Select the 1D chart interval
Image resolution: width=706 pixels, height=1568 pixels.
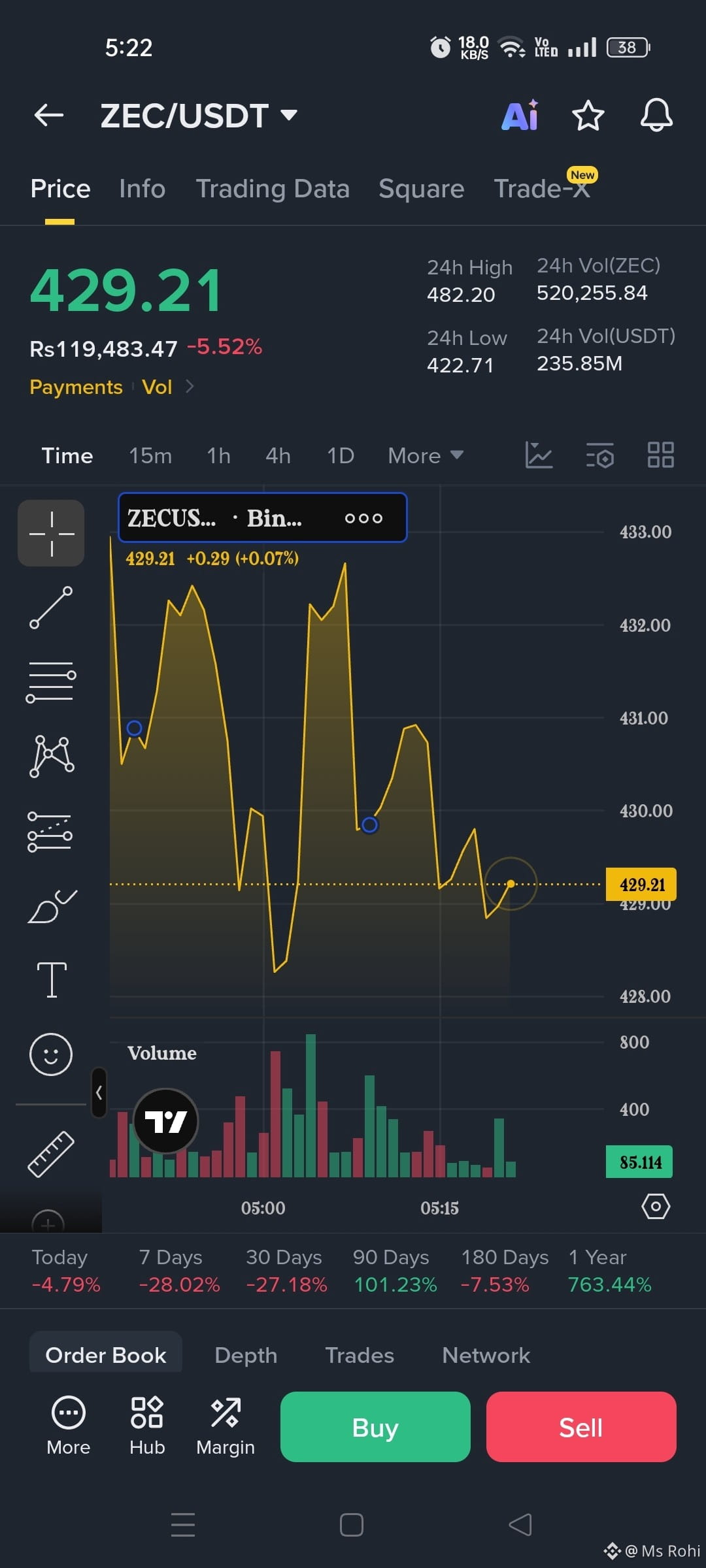[x=341, y=455]
